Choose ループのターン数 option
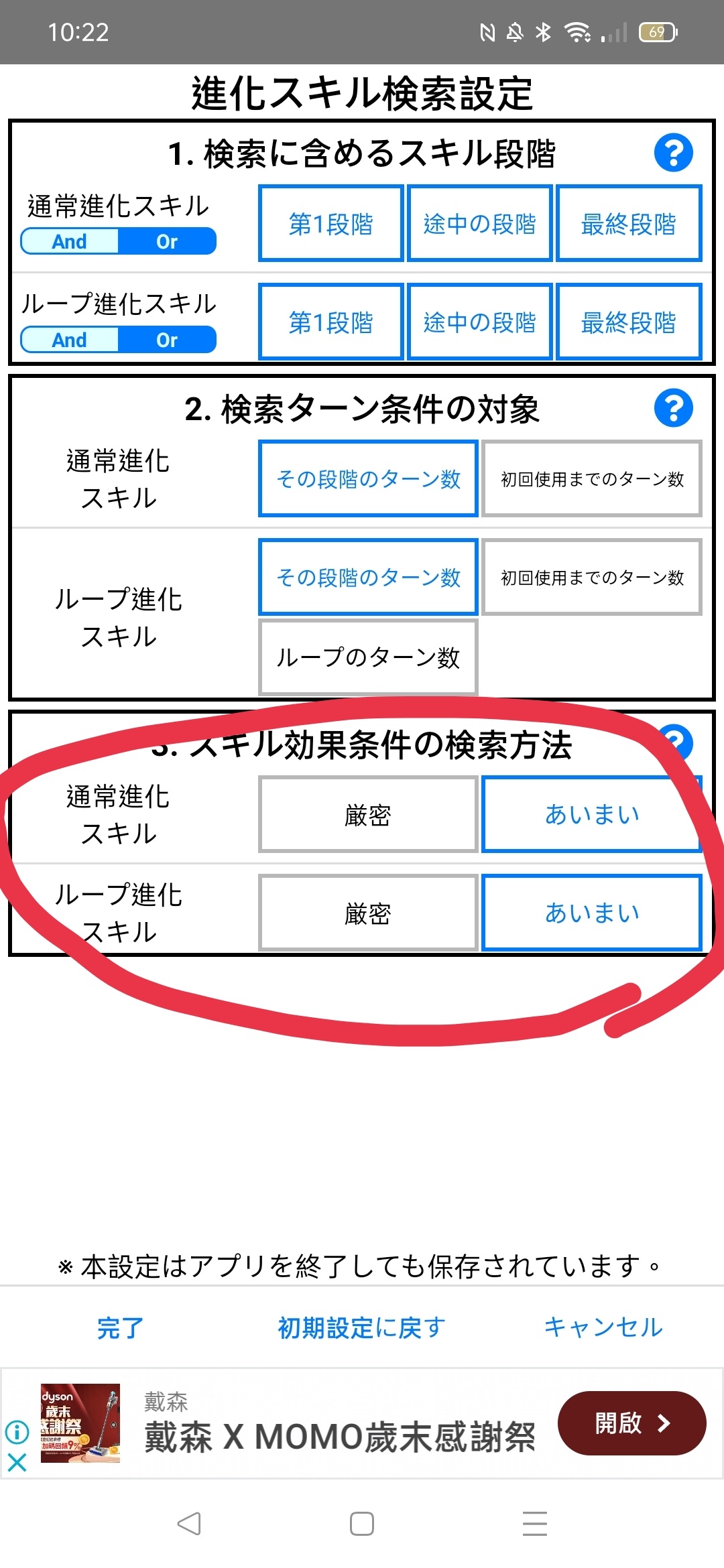724x1568 pixels. coord(368,657)
